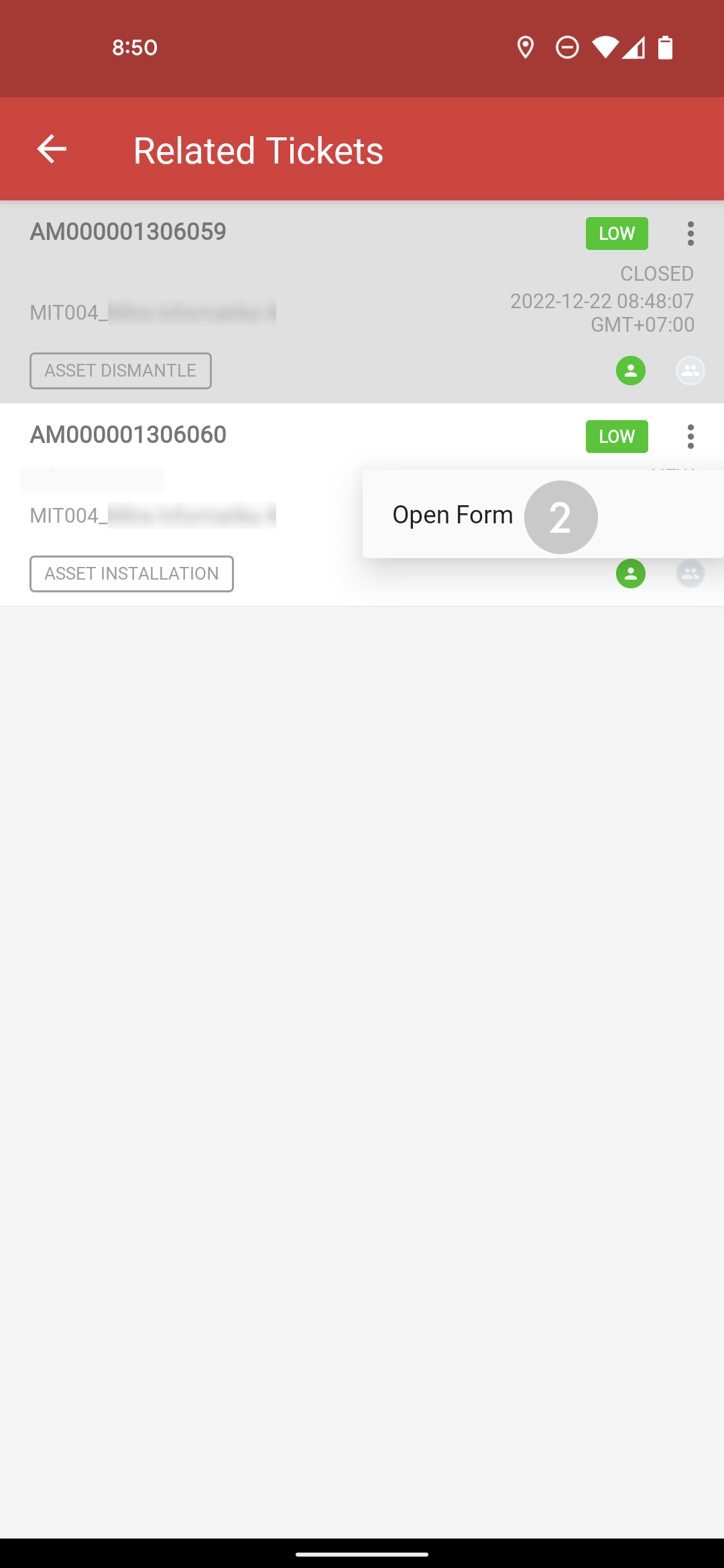Open overflow menu for ticket AM000001306059

pyautogui.click(x=690, y=233)
